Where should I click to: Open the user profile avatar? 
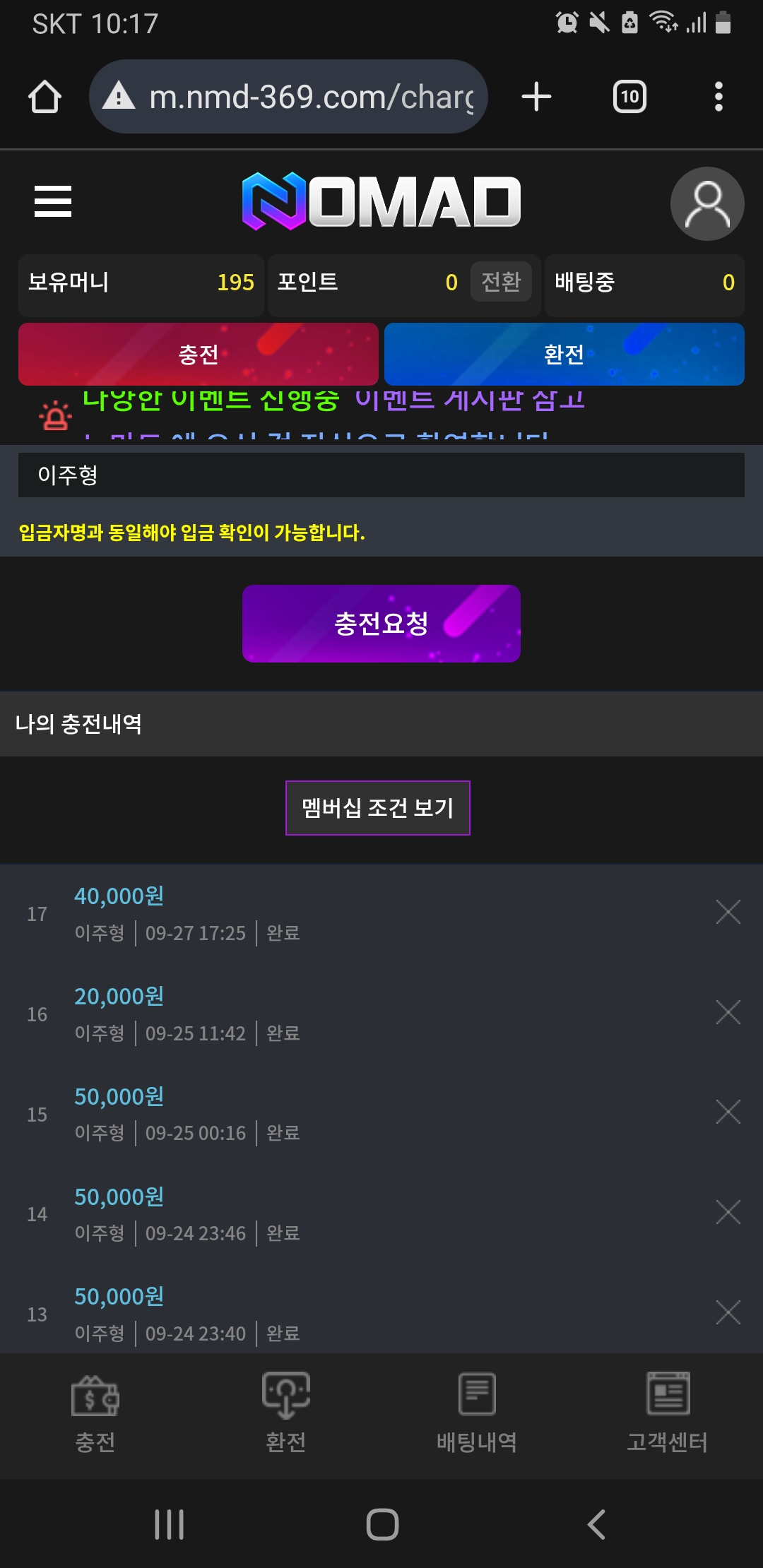point(706,204)
